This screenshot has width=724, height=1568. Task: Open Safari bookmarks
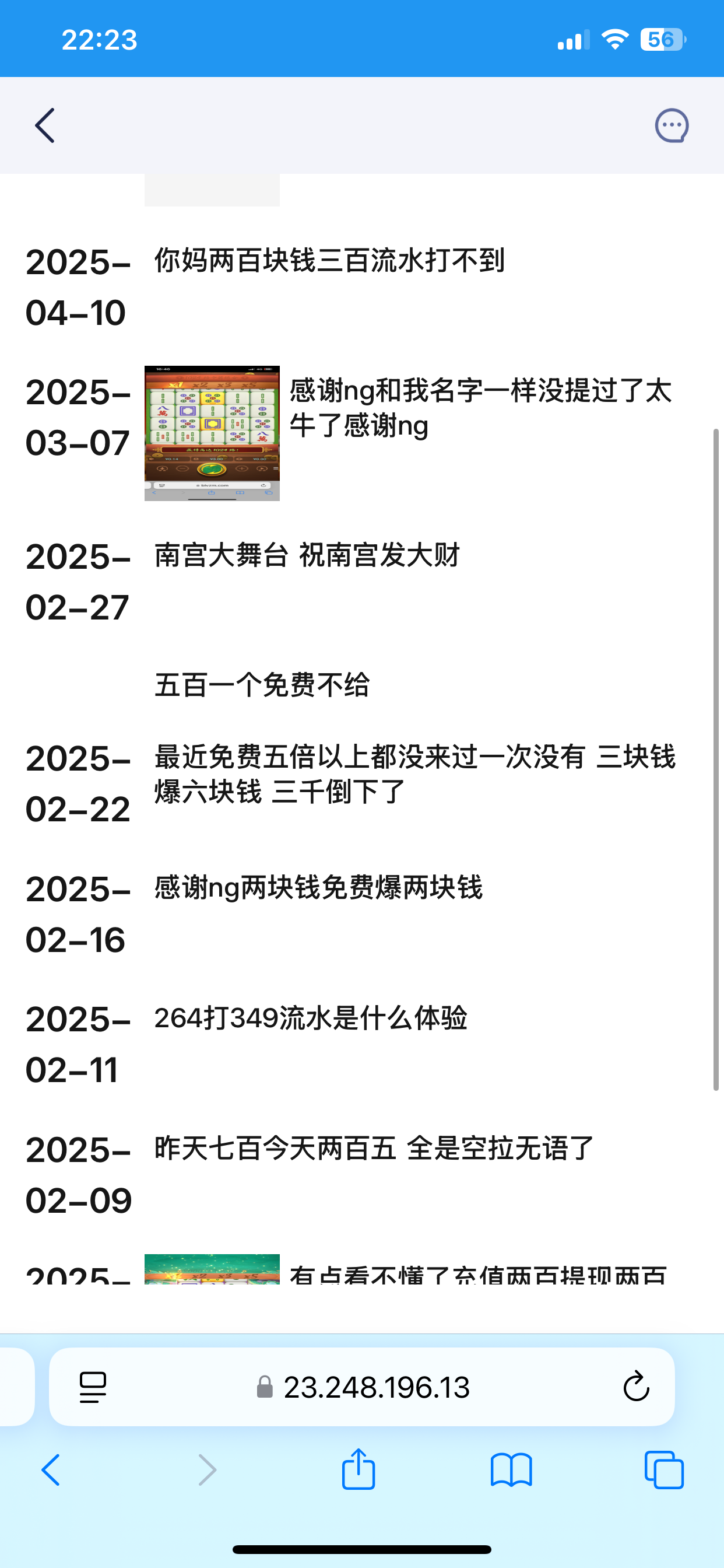point(511,1470)
